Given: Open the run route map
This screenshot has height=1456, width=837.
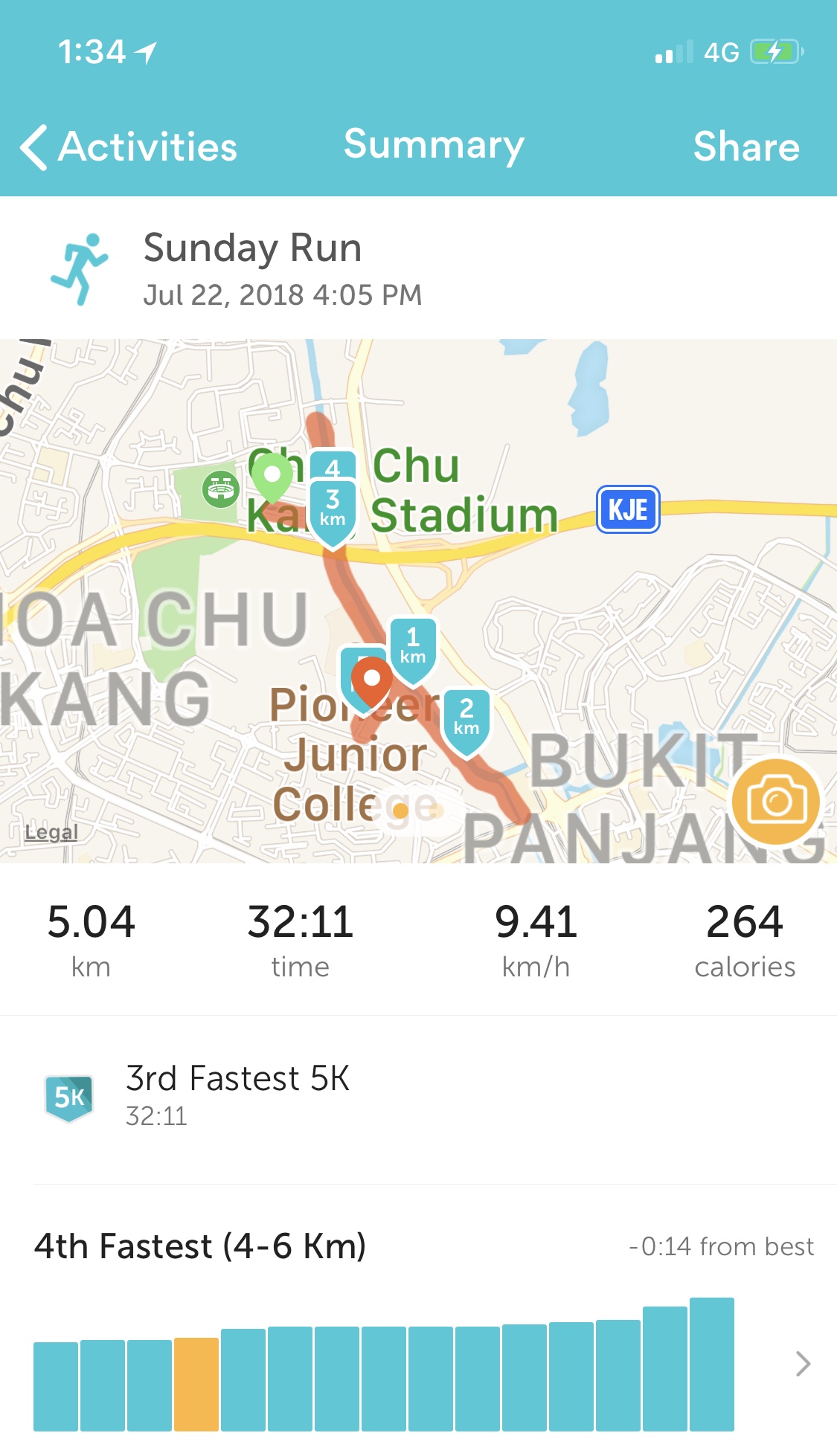Looking at the screenshot, I should [418, 601].
